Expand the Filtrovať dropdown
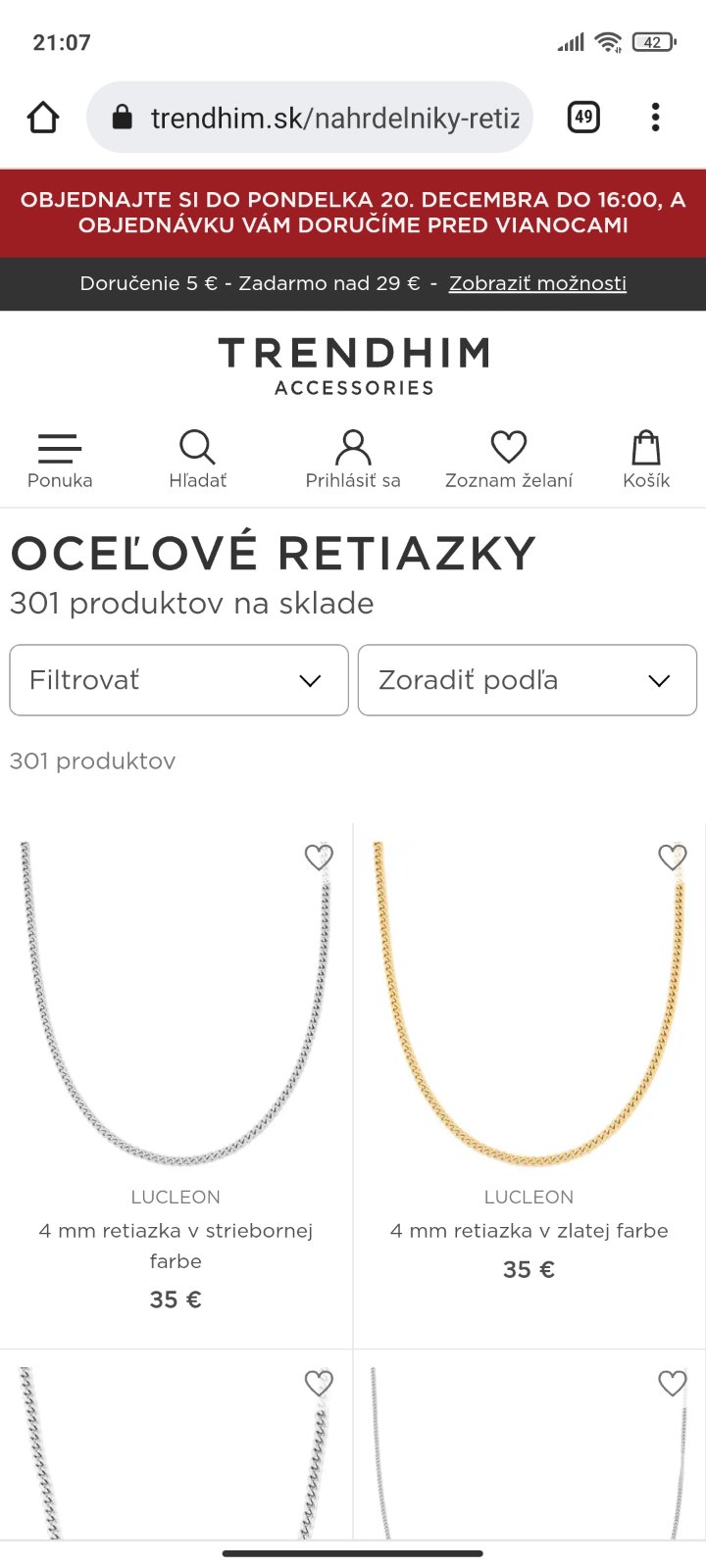This screenshot has height=1568, width=706. point(179,680)
